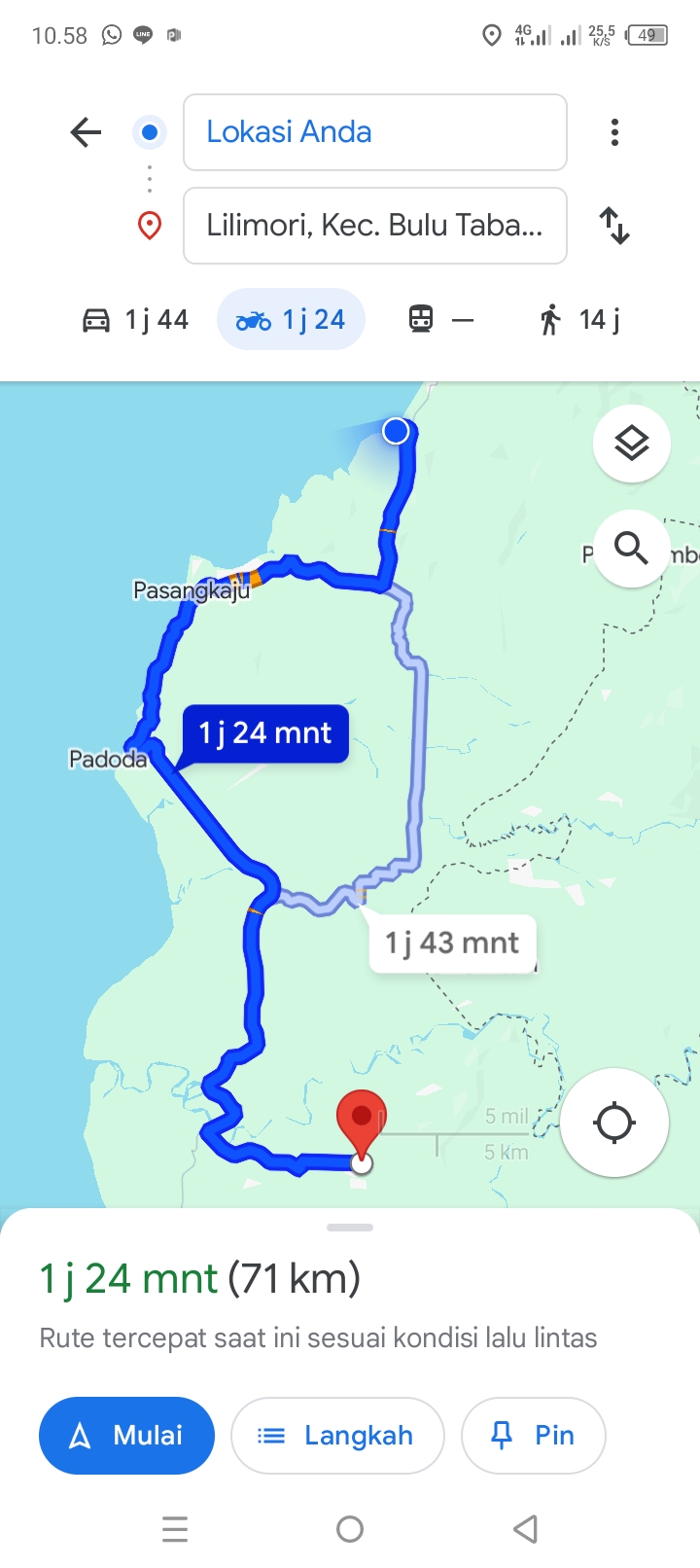The image size is (700, 1568).
Task: Edit the Lilimori destination field
Action: click(x=375, y=226)
